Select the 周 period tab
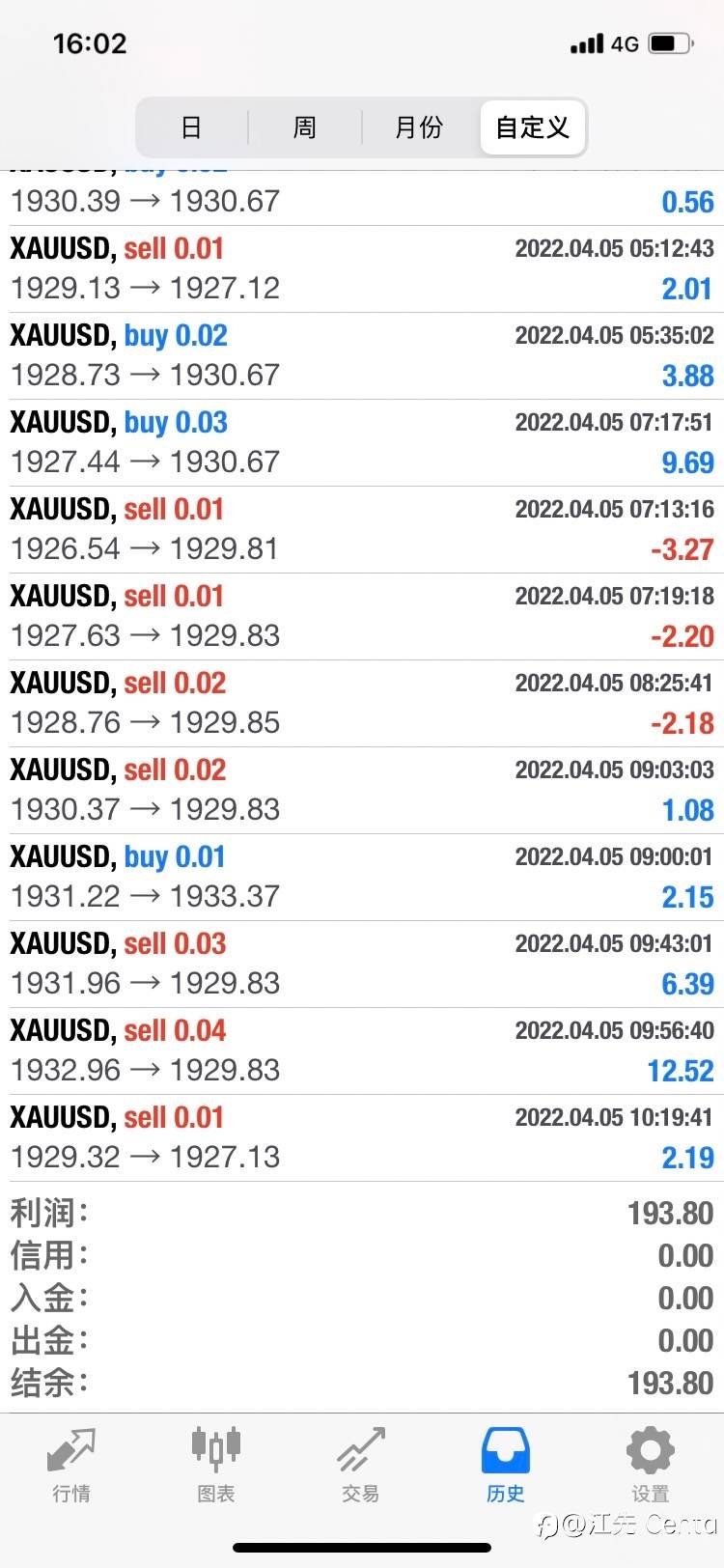 [x=305, y=127]
